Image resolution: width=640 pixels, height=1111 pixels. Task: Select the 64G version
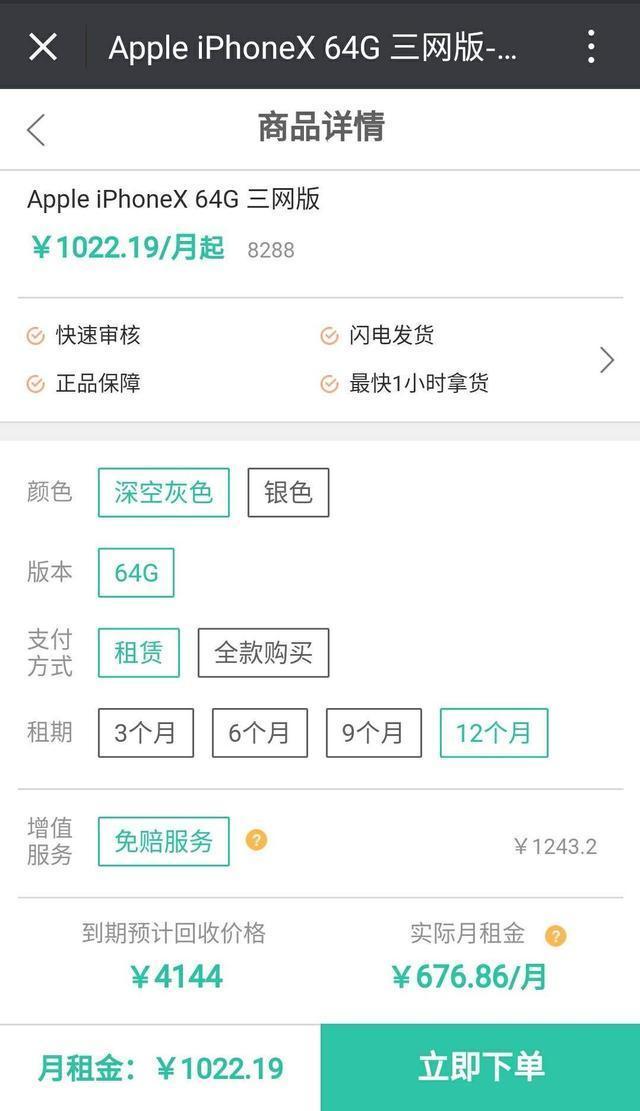[136, 572]
